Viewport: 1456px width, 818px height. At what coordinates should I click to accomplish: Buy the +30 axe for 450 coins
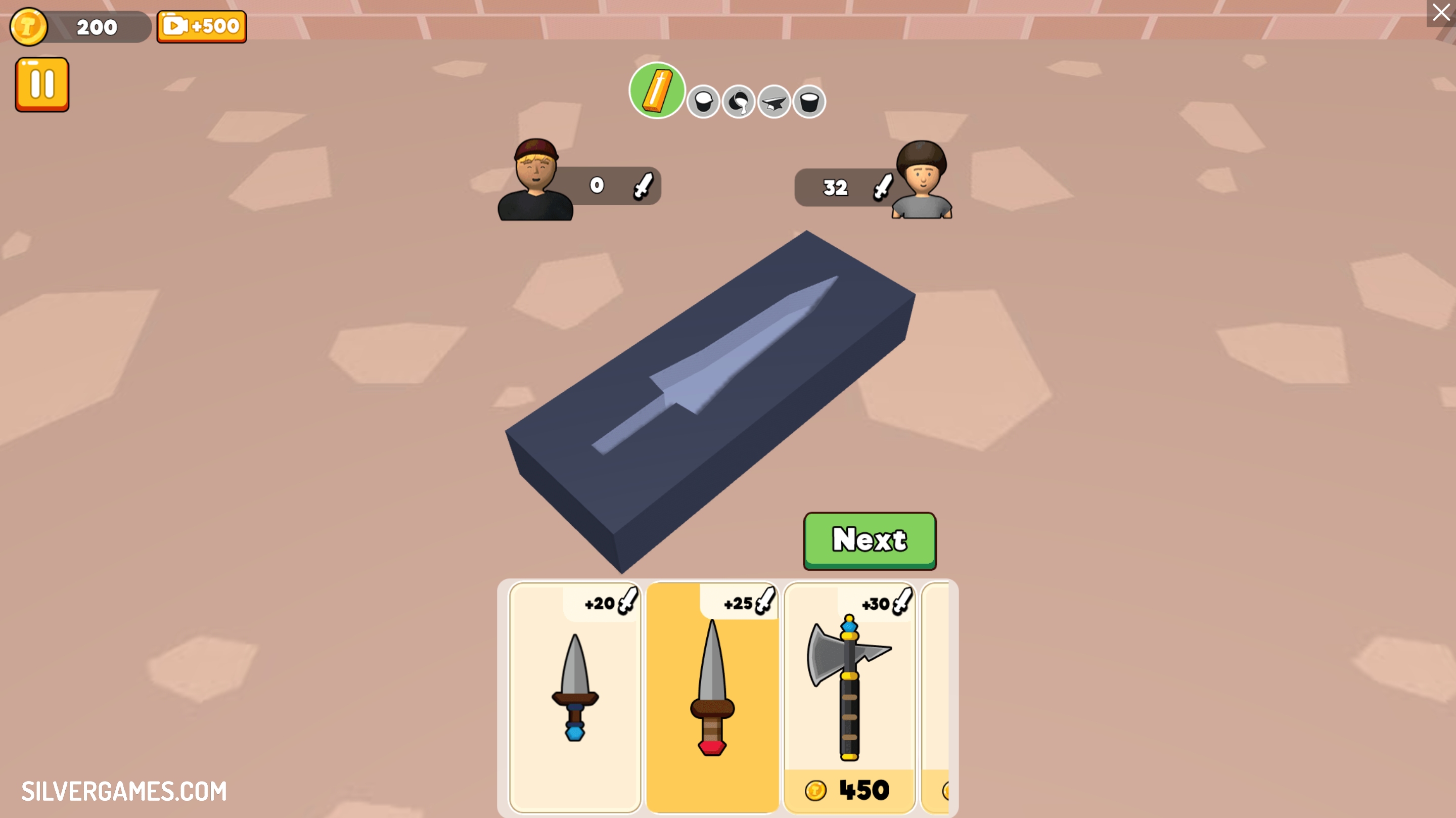(849, 697)
